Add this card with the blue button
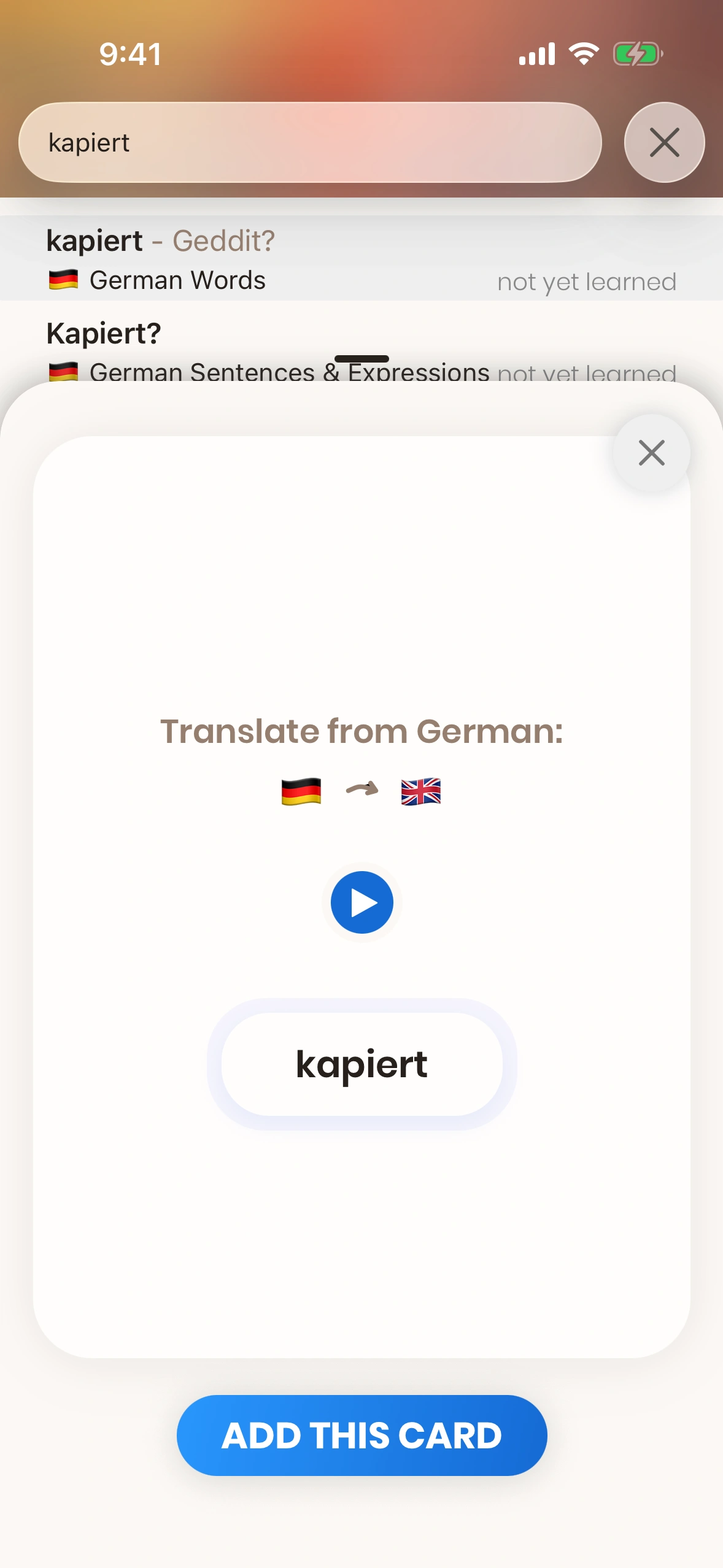This screenshot has height=1568, width=723. [x=361, y=1435]
